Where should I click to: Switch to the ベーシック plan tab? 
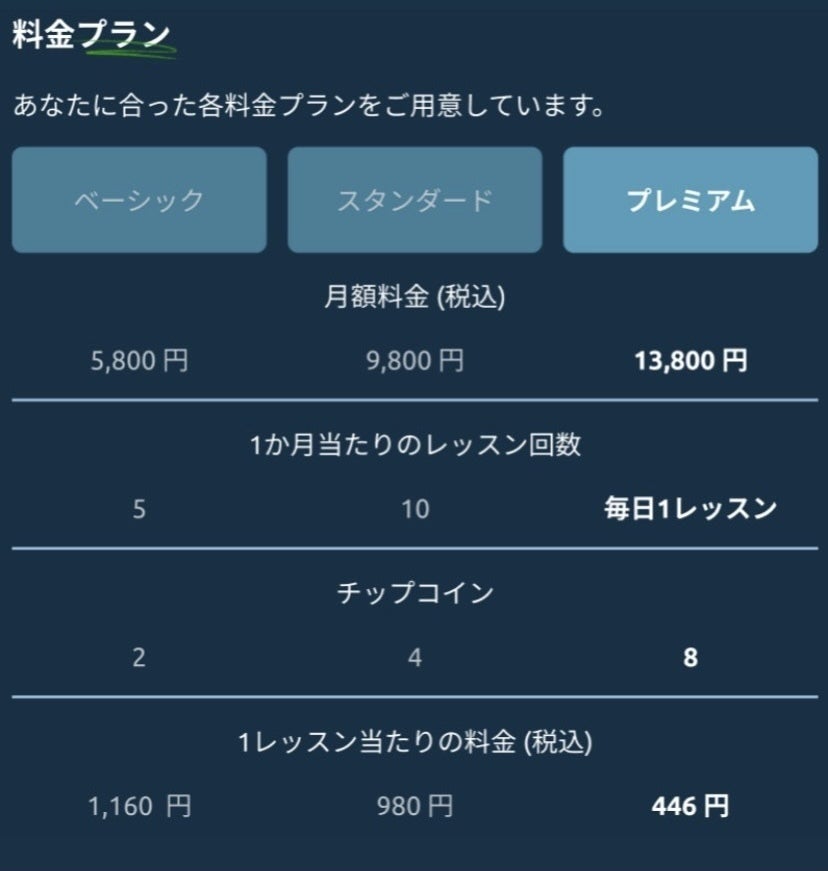(x=139, y=200)
